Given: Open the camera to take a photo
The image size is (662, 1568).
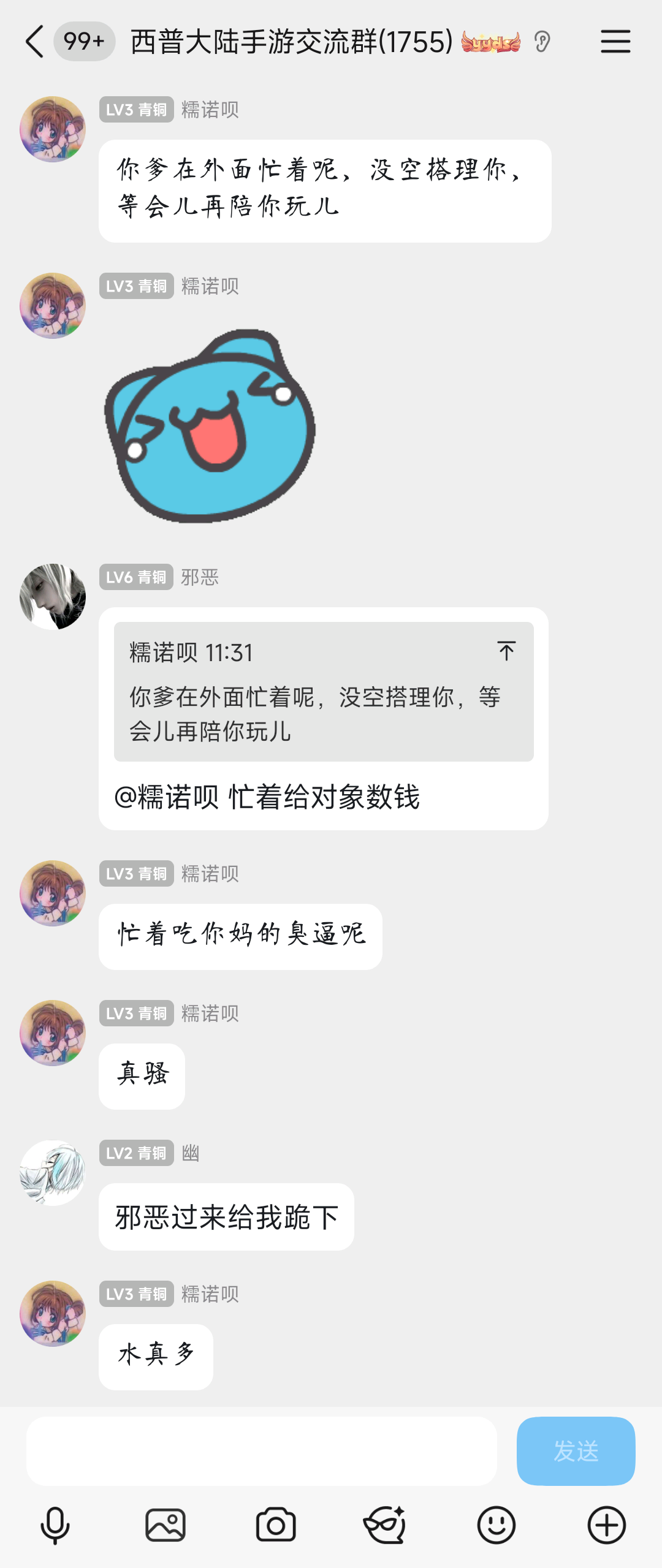Looking at the screenshot, I should [x=276, y=1525].
